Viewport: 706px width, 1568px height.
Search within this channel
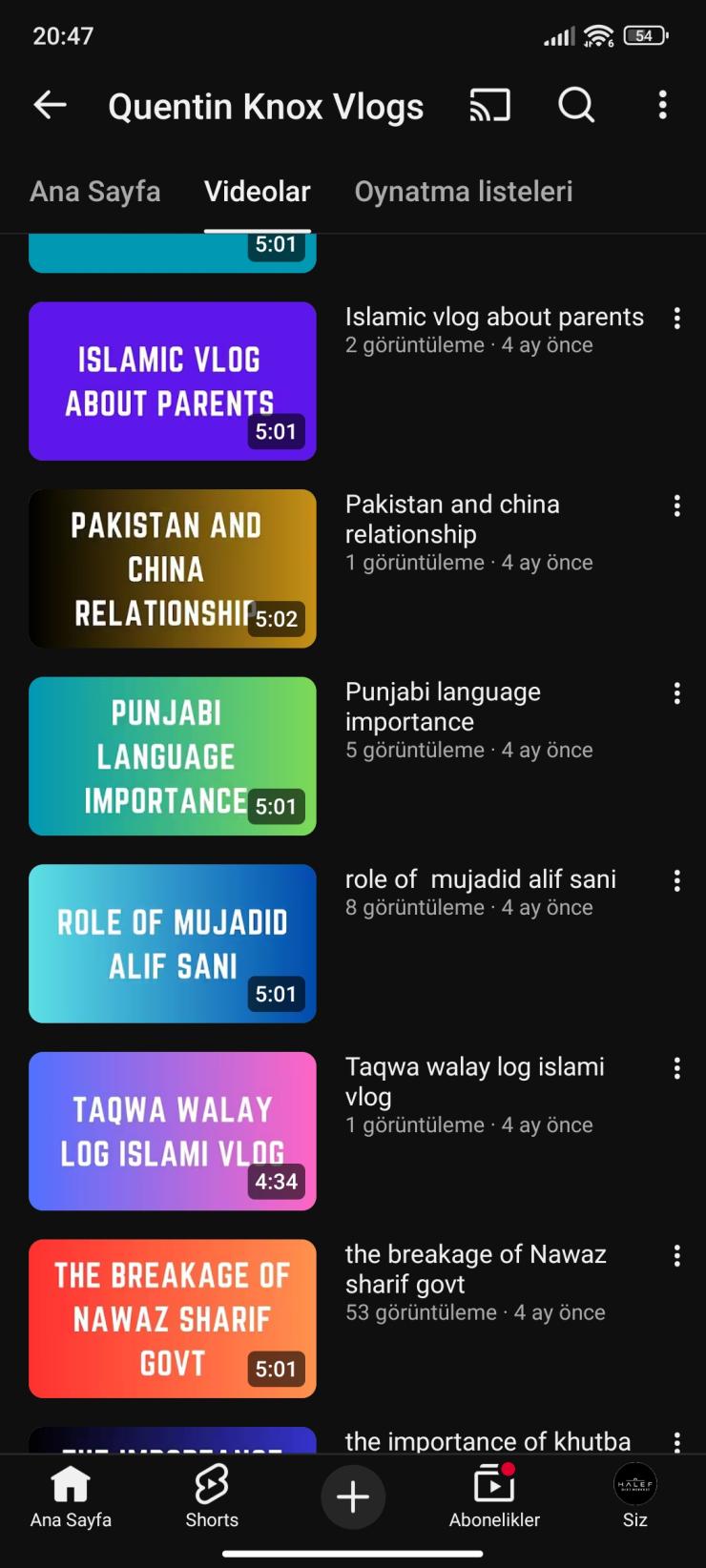576,105
